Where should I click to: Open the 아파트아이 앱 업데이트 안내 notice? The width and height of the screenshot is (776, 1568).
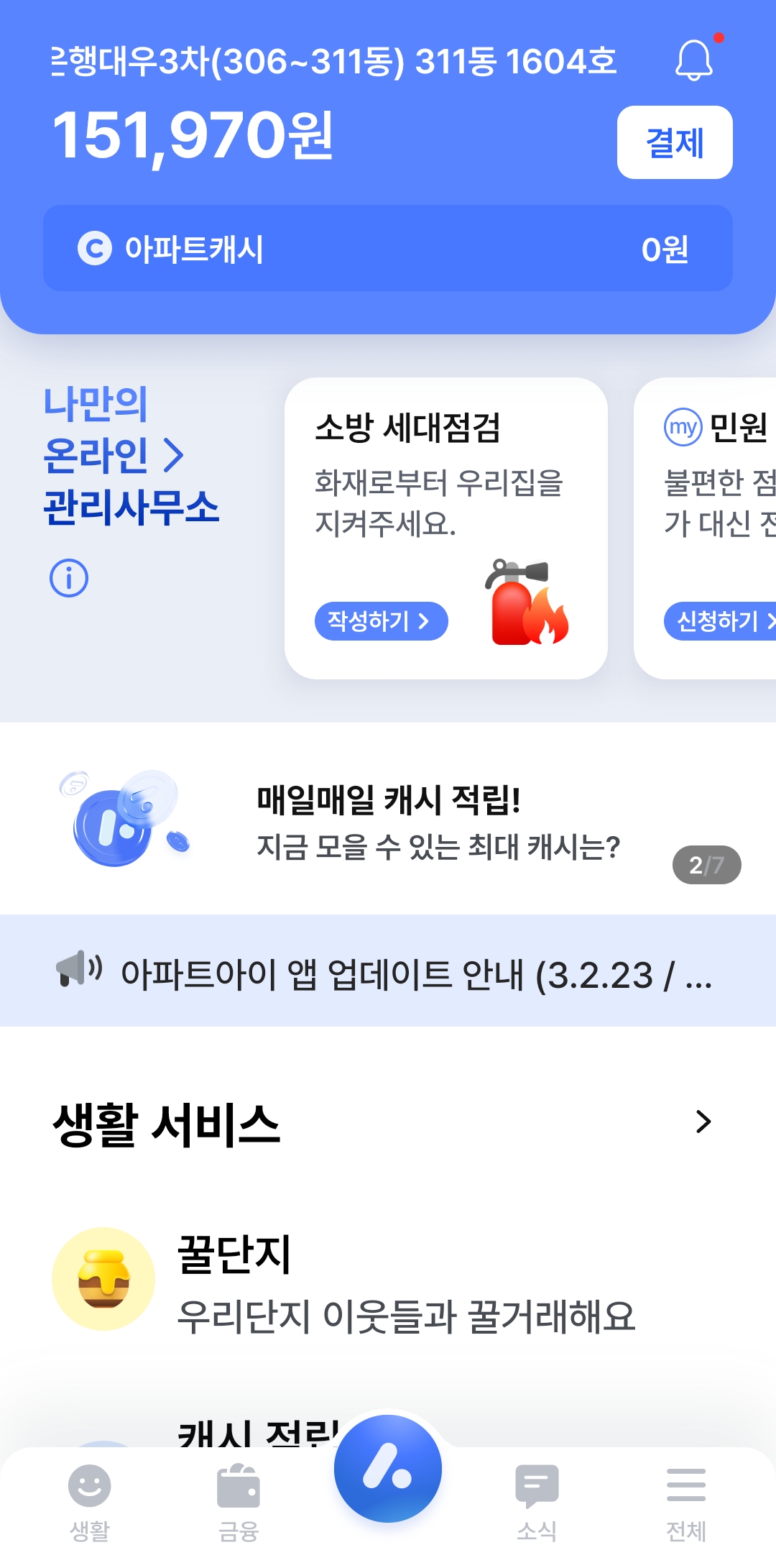(388, 971)
